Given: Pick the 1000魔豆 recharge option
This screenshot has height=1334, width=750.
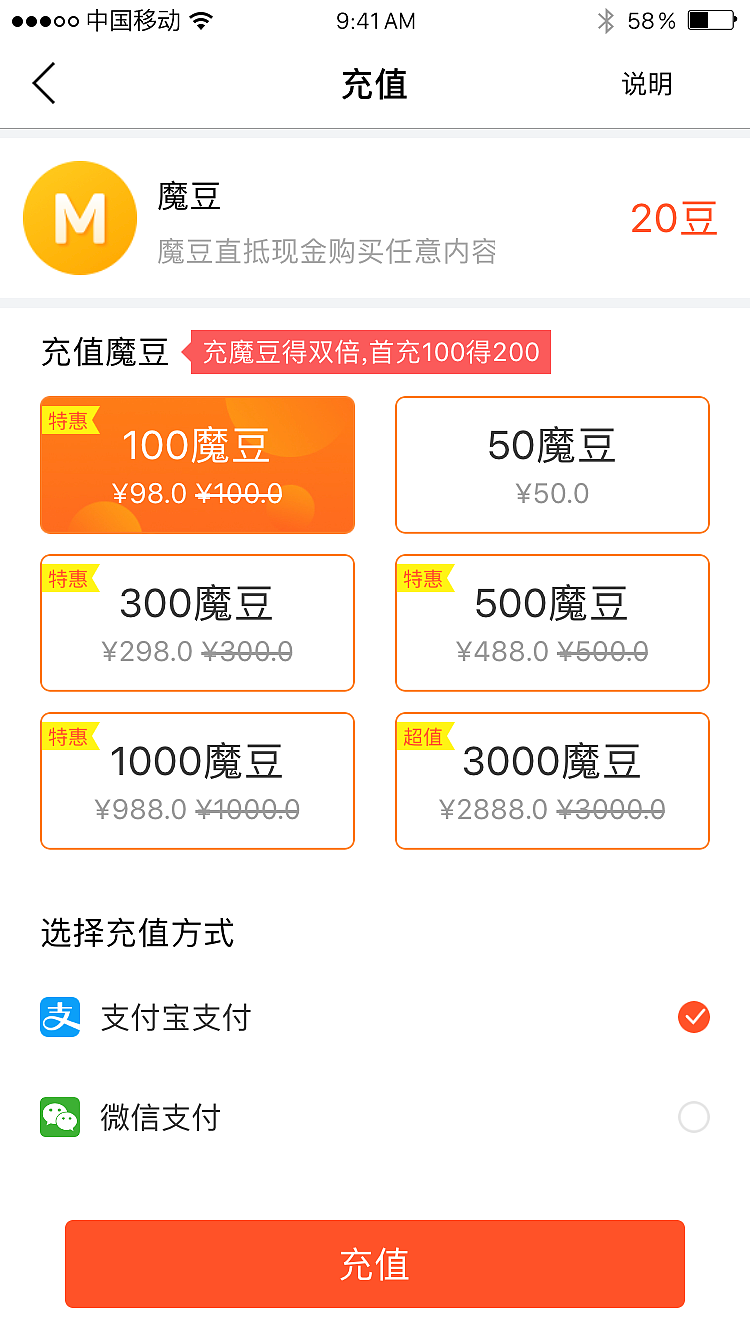Looking at the screenshot, I should point(197,781).
